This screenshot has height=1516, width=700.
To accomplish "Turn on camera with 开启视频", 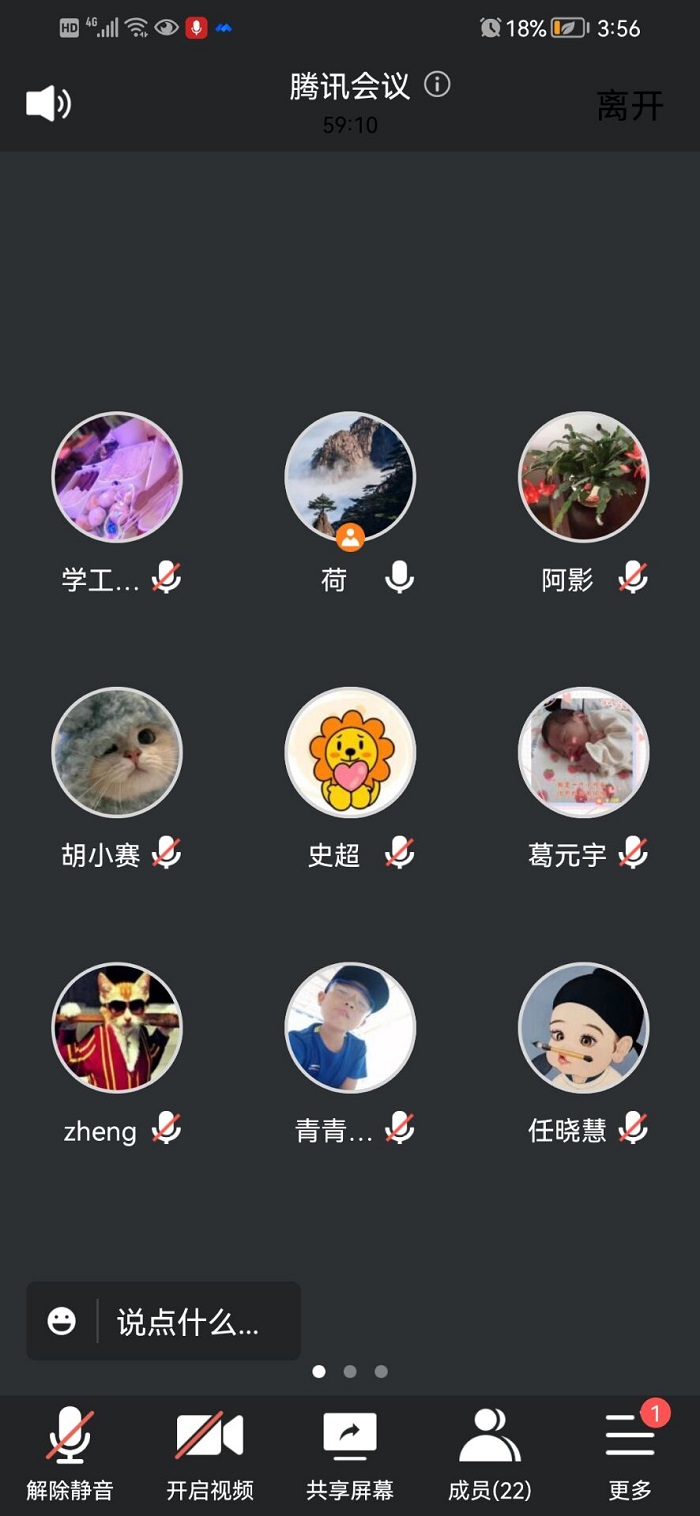I will pyautogui.click(x=210, y=1455).
